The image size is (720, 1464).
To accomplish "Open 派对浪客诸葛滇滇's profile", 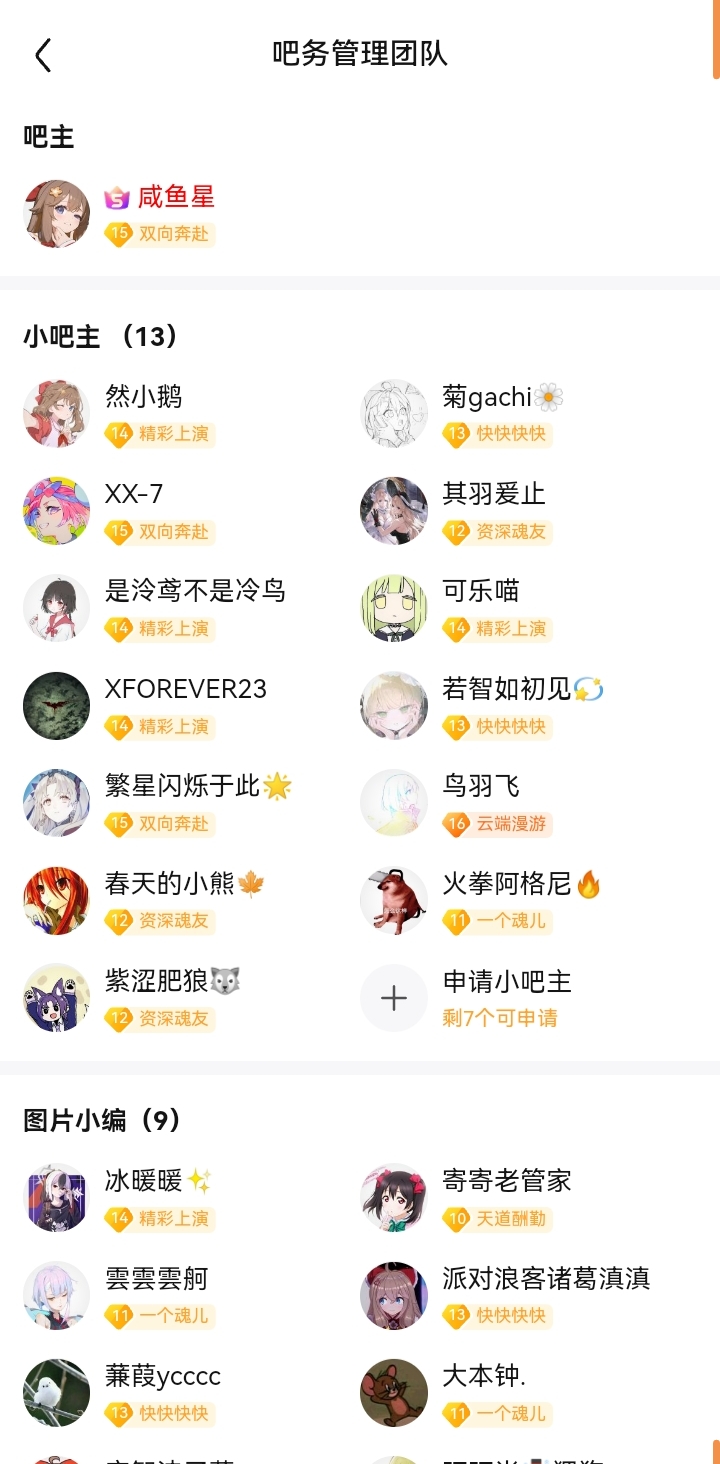I will [x=394, y=1295].
